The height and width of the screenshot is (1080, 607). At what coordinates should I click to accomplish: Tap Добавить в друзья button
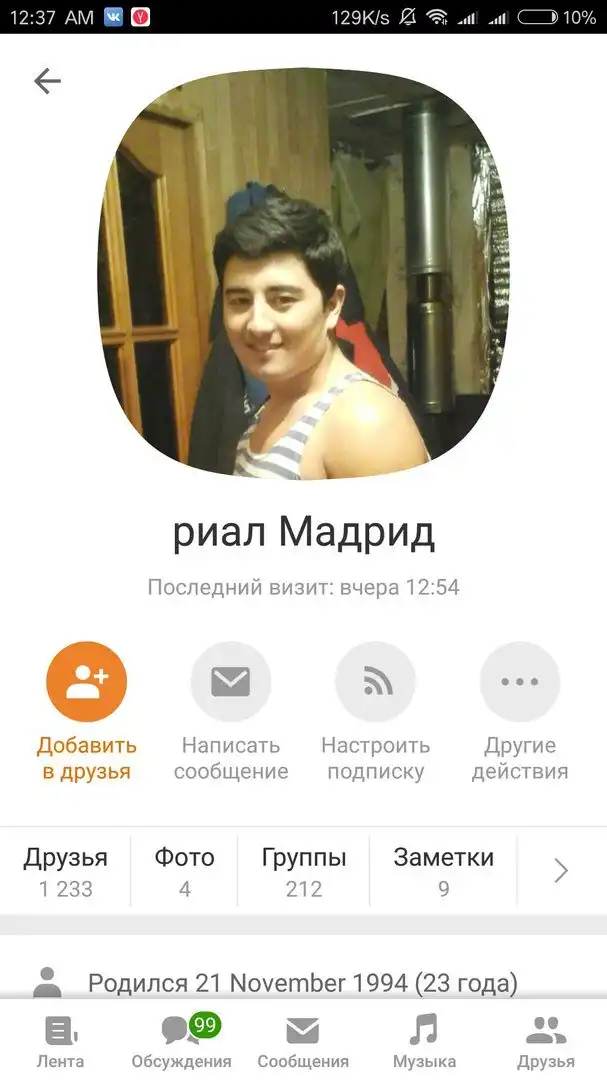coord(87,682)
